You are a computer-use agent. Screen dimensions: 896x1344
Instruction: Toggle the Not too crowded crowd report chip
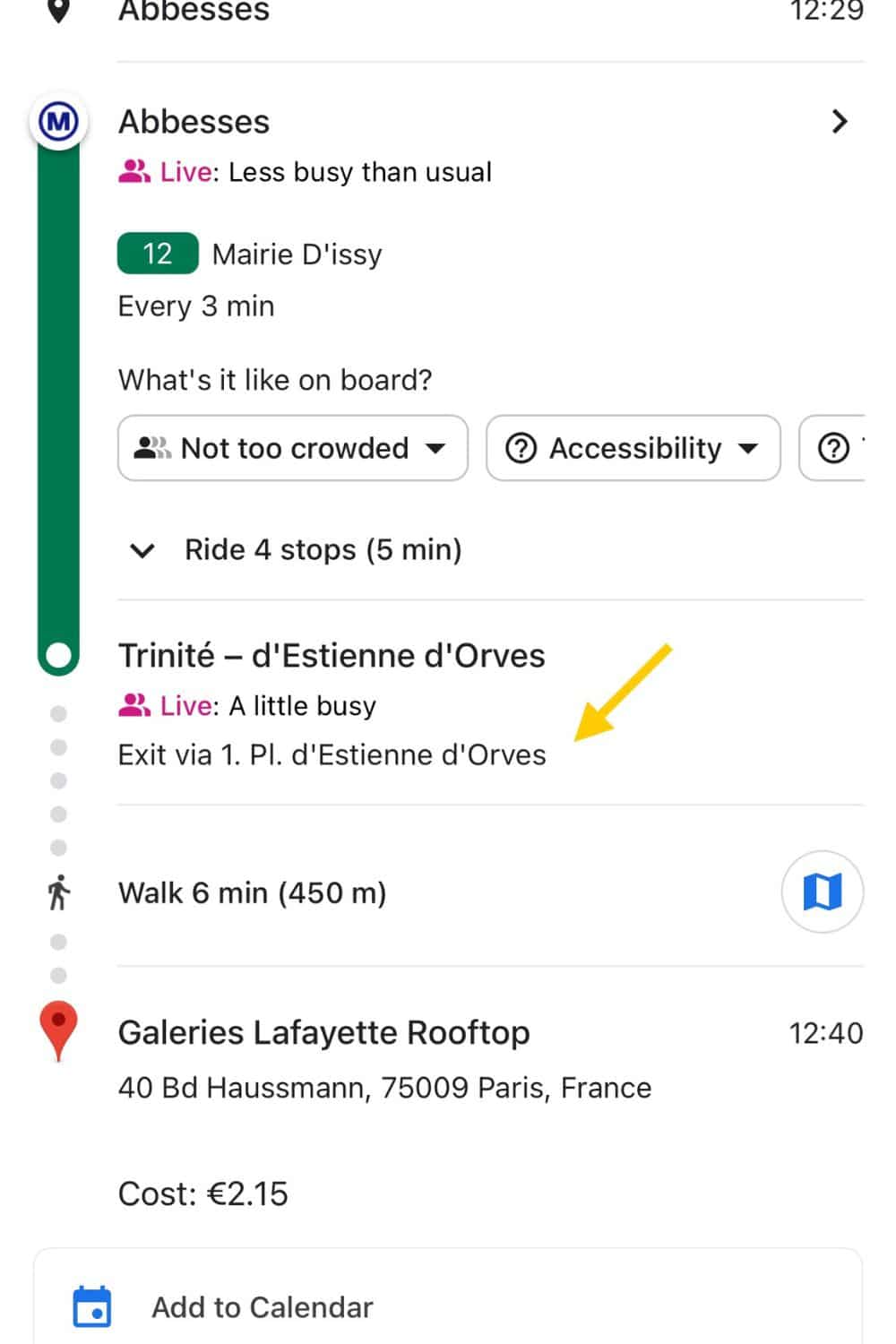[x=291, y=448]
